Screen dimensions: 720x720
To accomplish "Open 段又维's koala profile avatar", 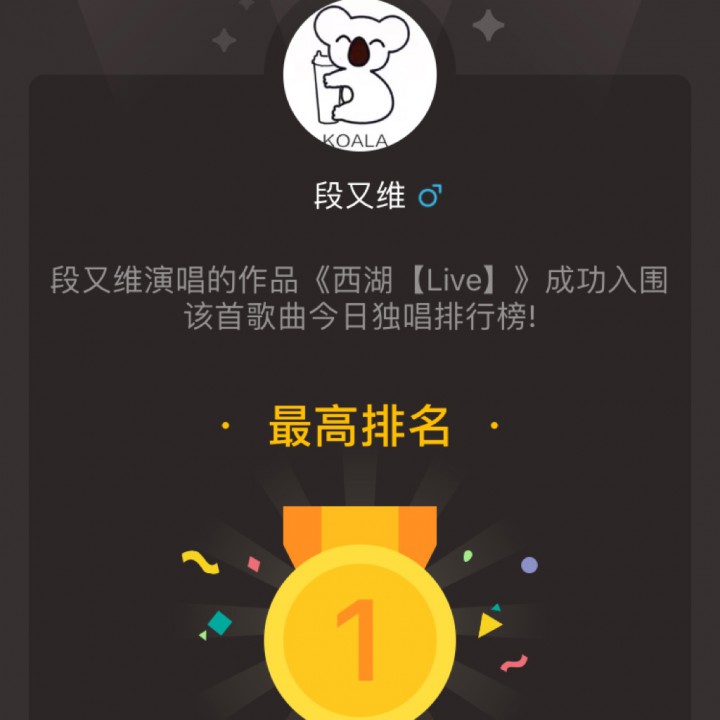I will 359,78.
